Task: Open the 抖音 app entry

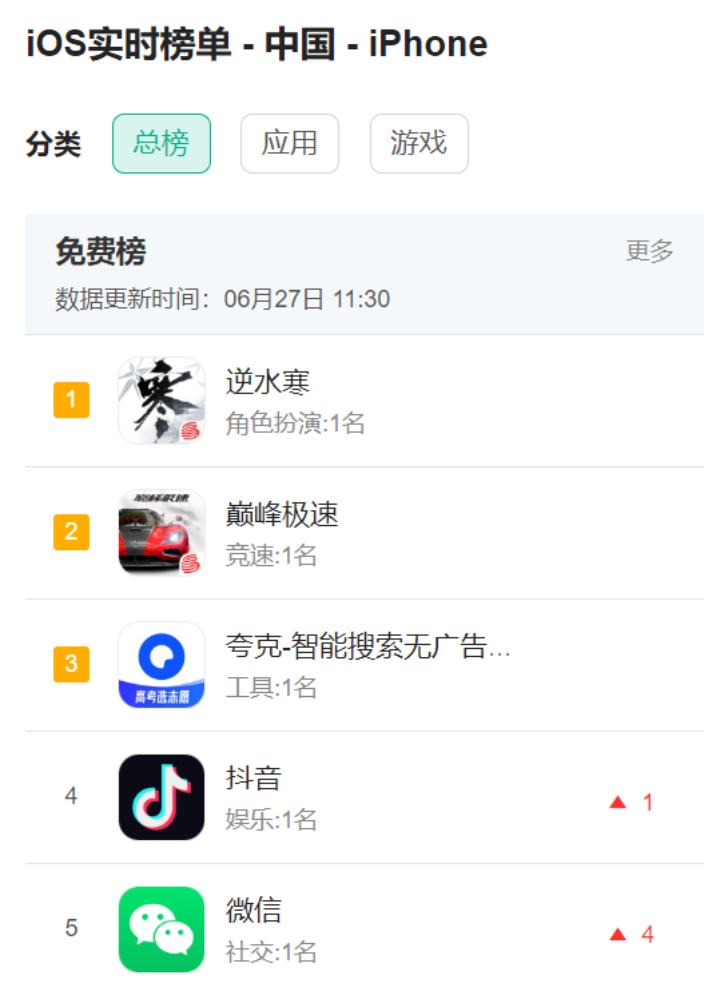Action: pyautogui.click(x=254, y=779)
